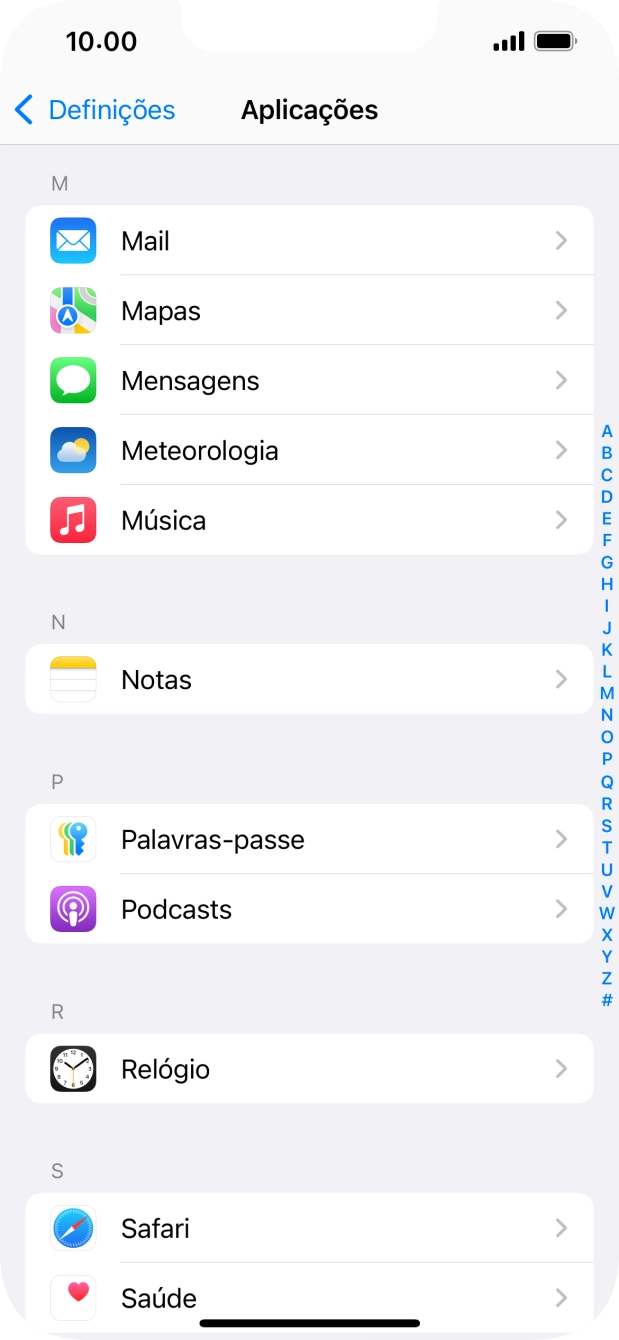The image size is (619, 1340).
Task: Tap the Música row
Action: point(308,521)
